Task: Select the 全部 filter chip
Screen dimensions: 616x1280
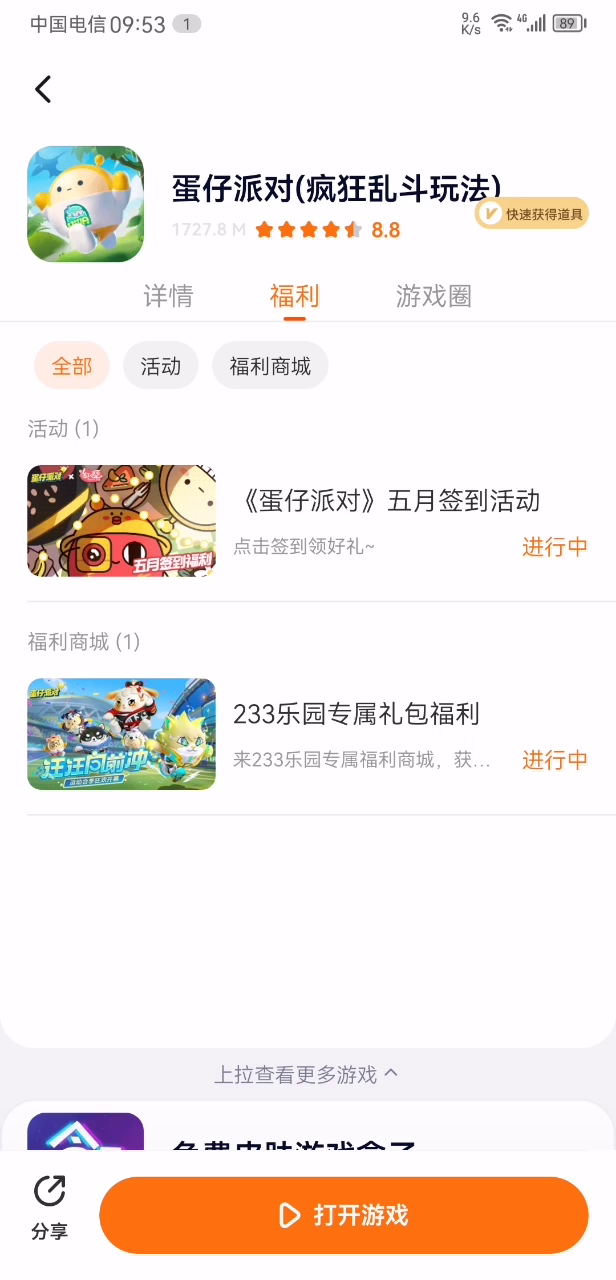Action: pos(72,366)
